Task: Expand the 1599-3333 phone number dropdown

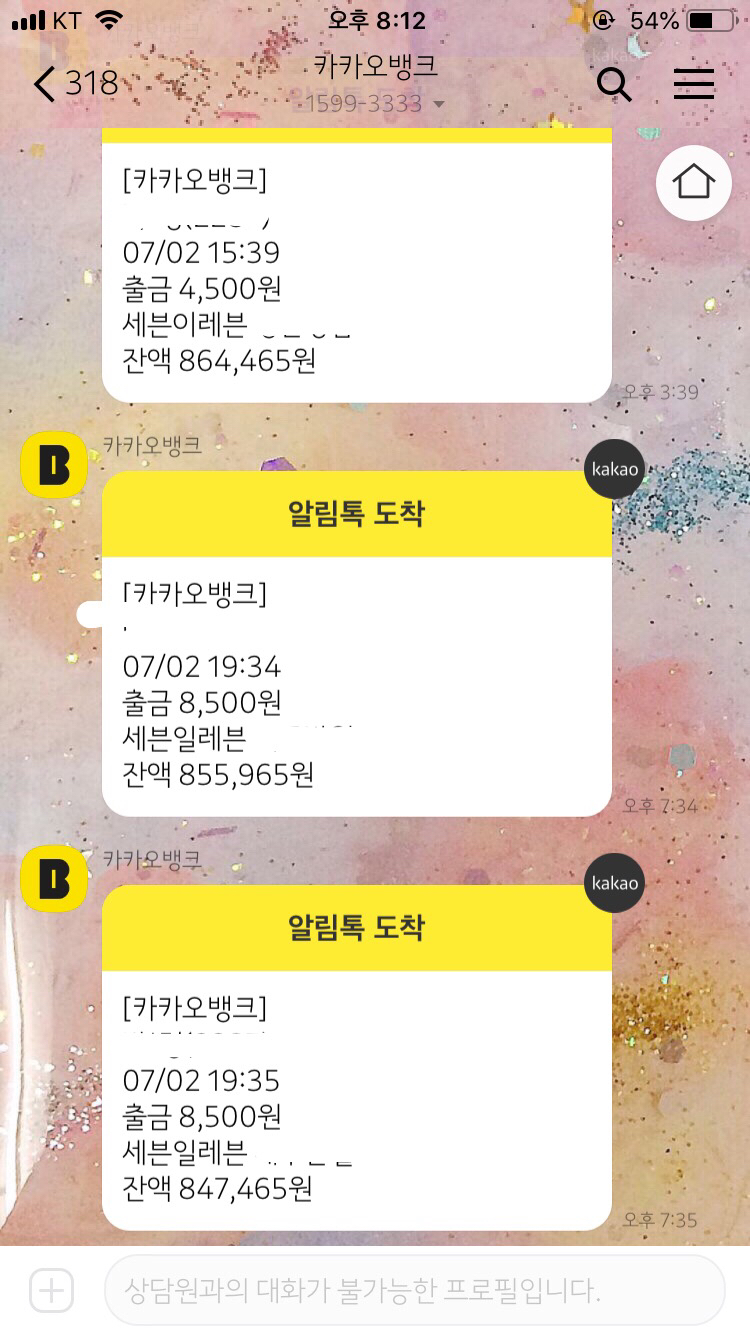Action: (x=438, y=104)
